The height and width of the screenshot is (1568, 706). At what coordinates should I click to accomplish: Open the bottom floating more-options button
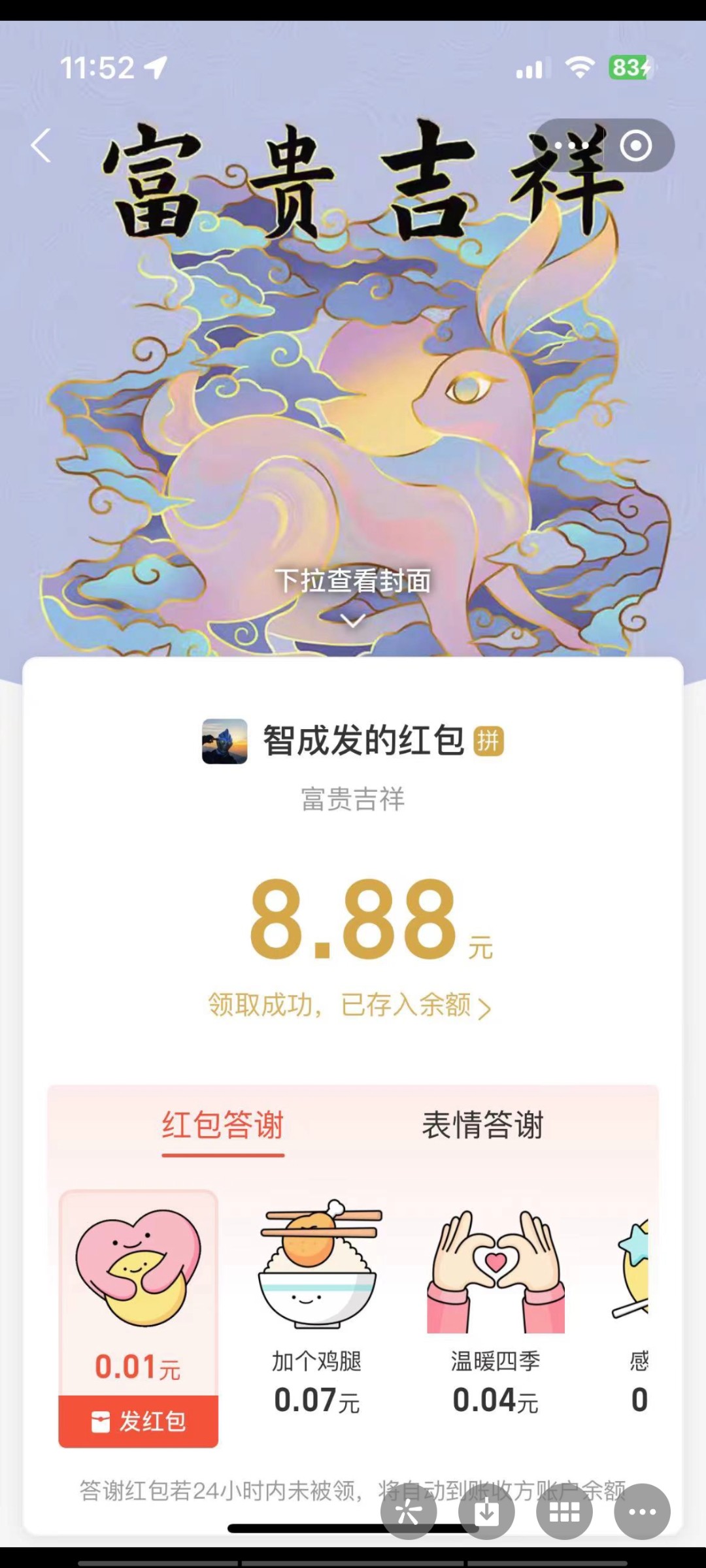pos(642,1511)
